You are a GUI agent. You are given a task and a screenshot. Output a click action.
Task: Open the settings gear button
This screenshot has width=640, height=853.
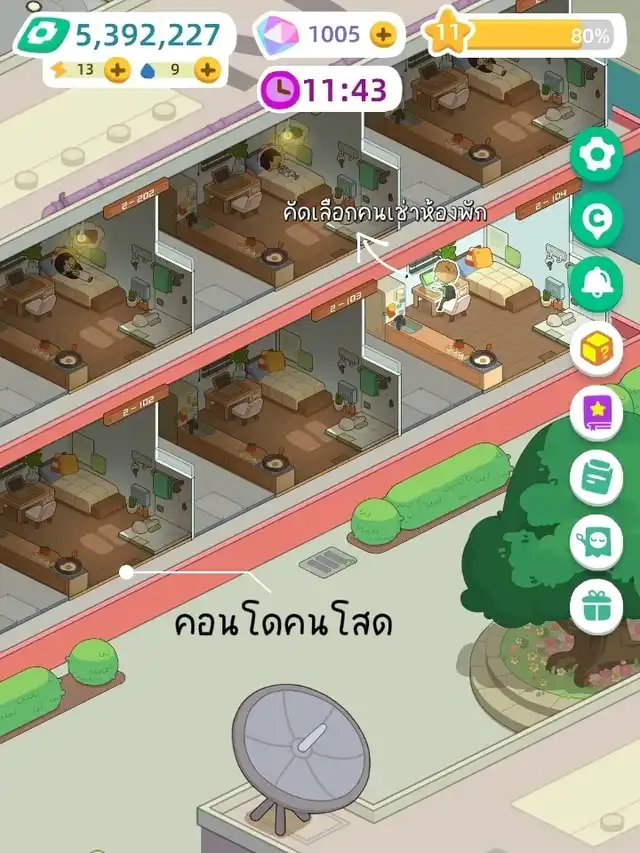coord(596,155)
